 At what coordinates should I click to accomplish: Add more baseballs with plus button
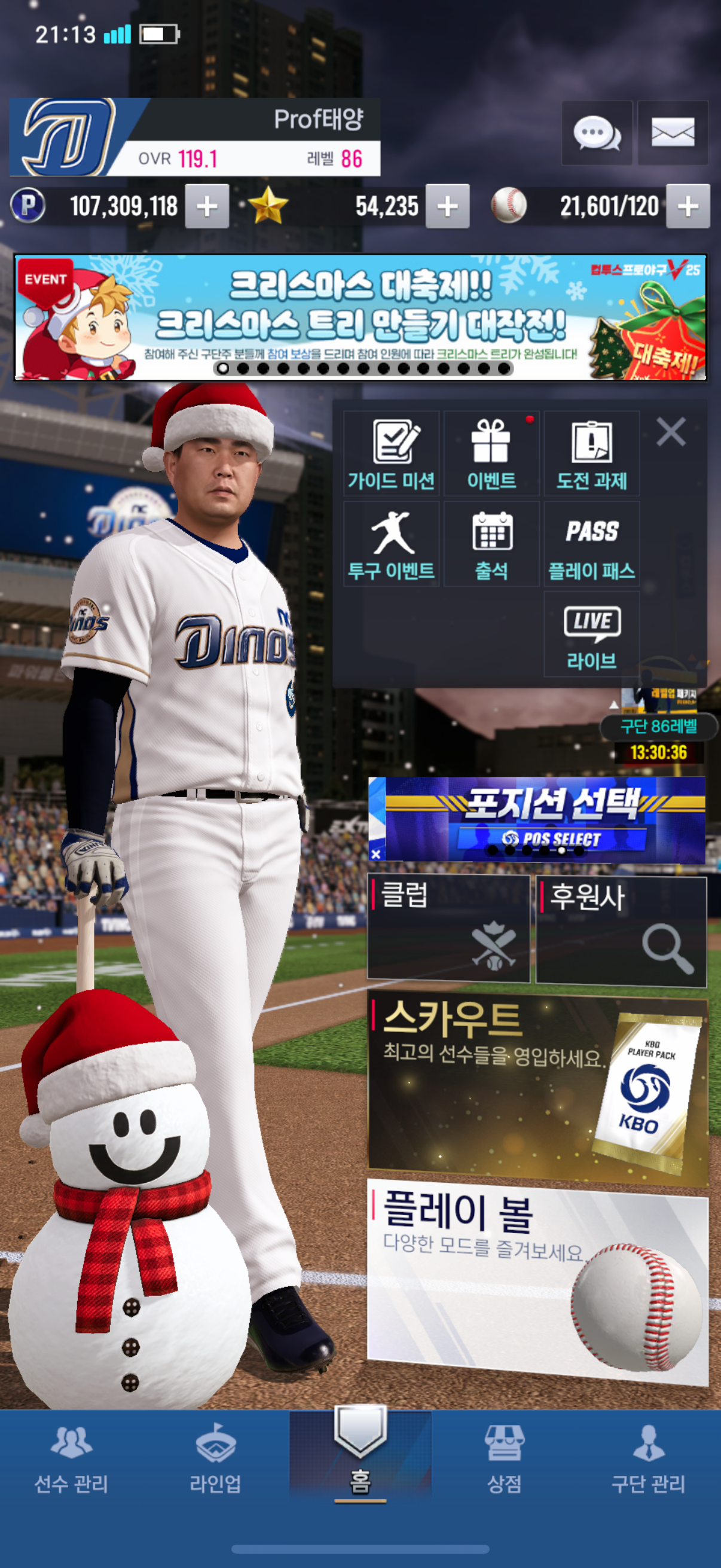[x=688, y=206]
